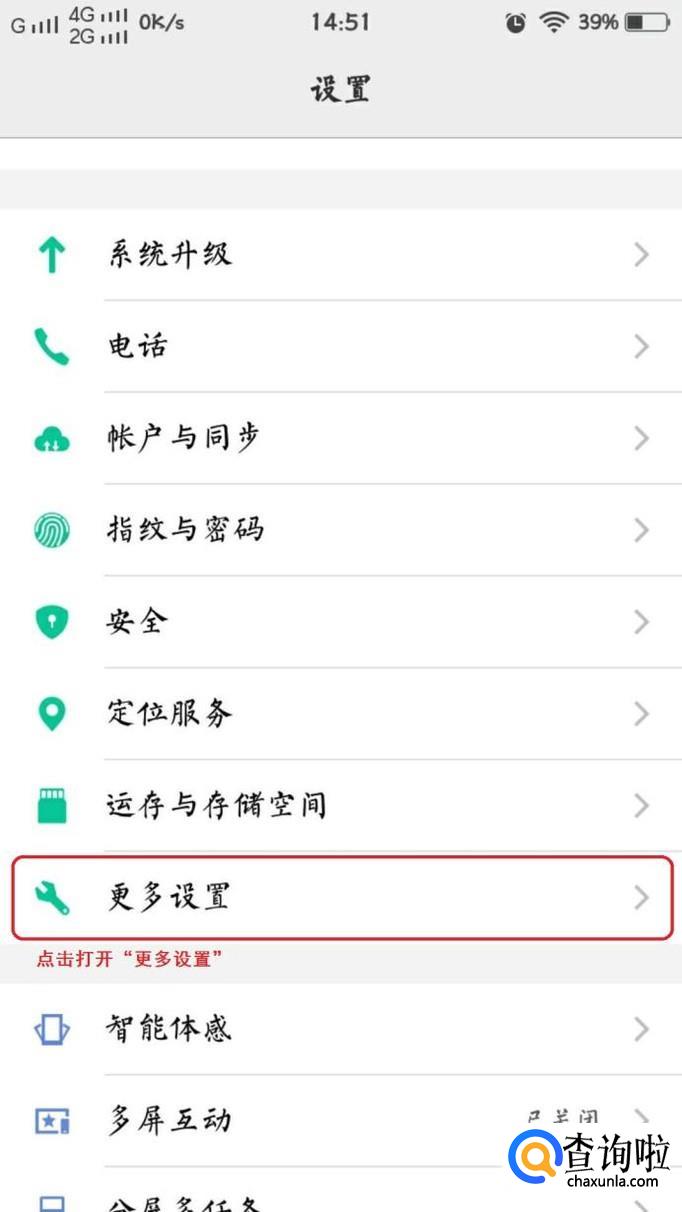Open 多屏互动 settings

340,1120
